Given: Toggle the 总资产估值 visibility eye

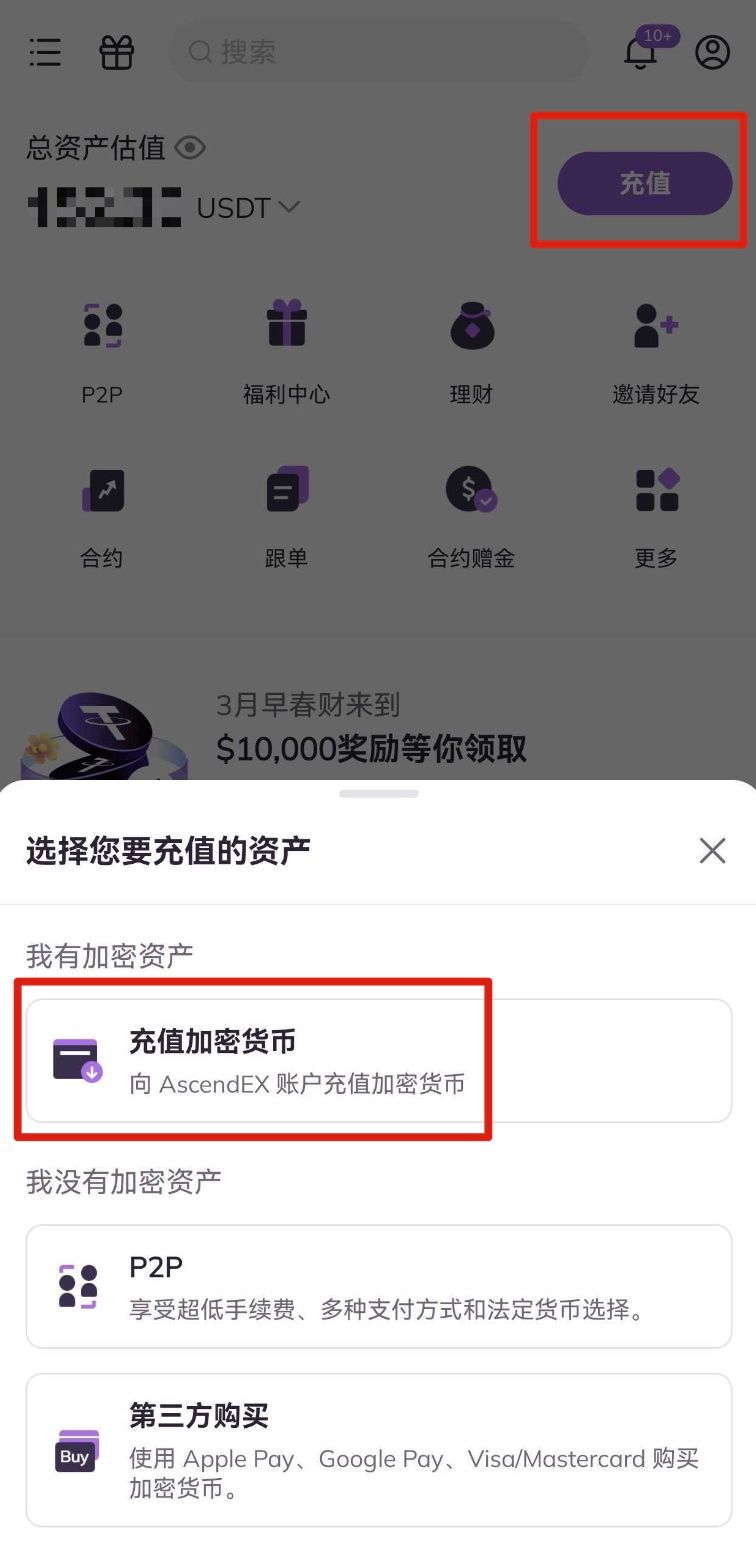Looking at the screenshot, I should coord(190,149).
